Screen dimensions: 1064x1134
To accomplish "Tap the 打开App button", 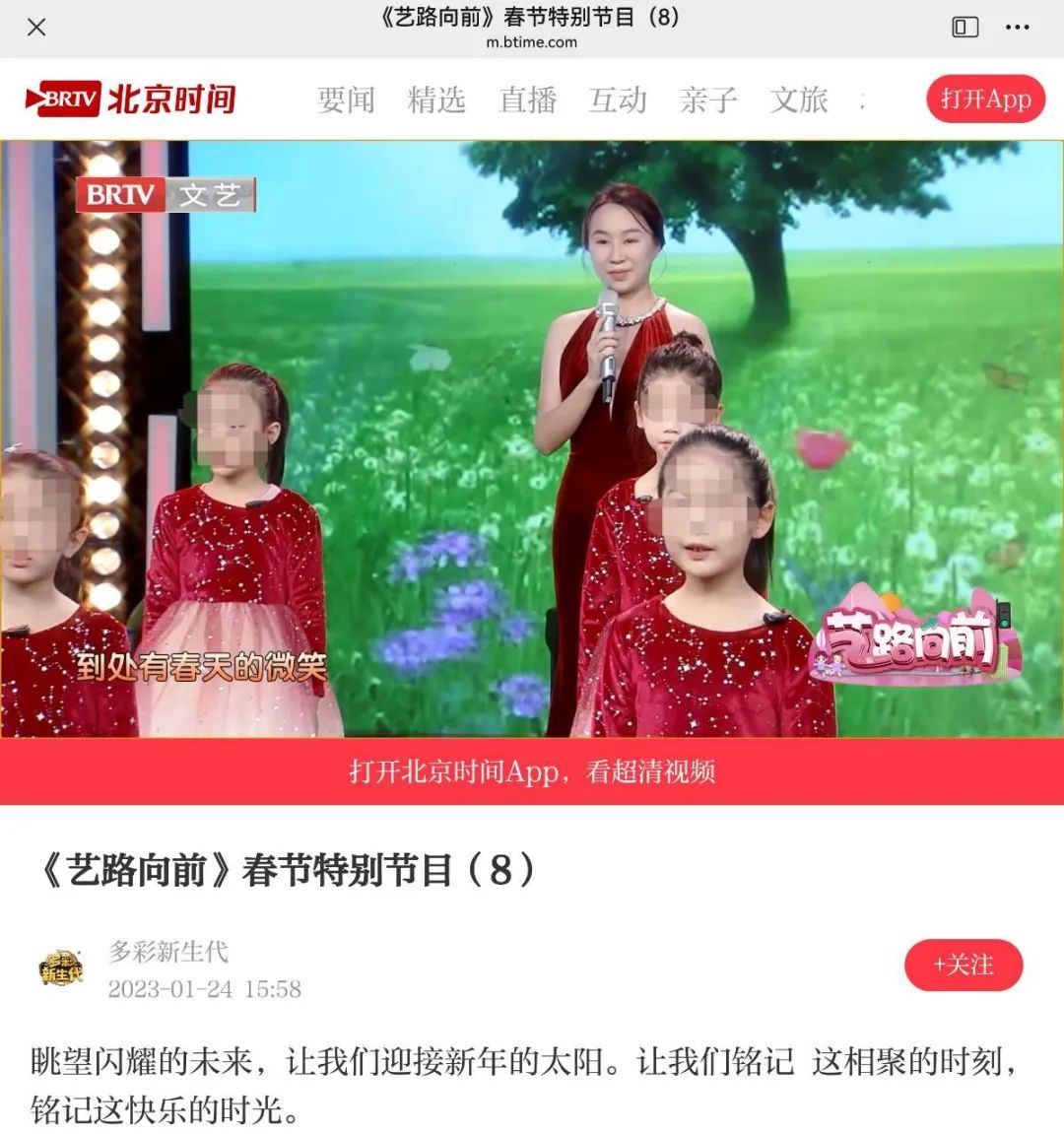I will pyautogui.click(x=984, y=99).
